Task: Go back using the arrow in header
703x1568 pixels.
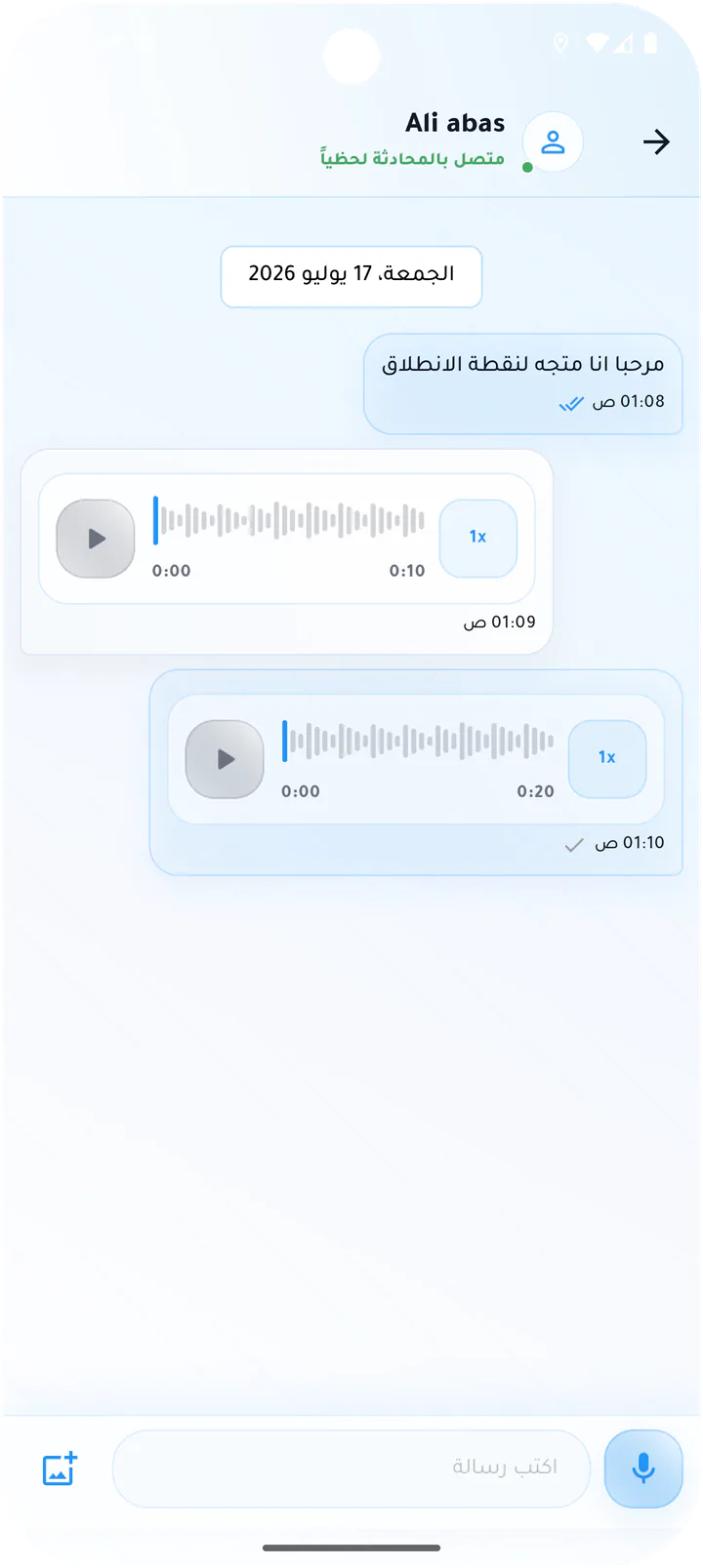Action: pos(656,142)
